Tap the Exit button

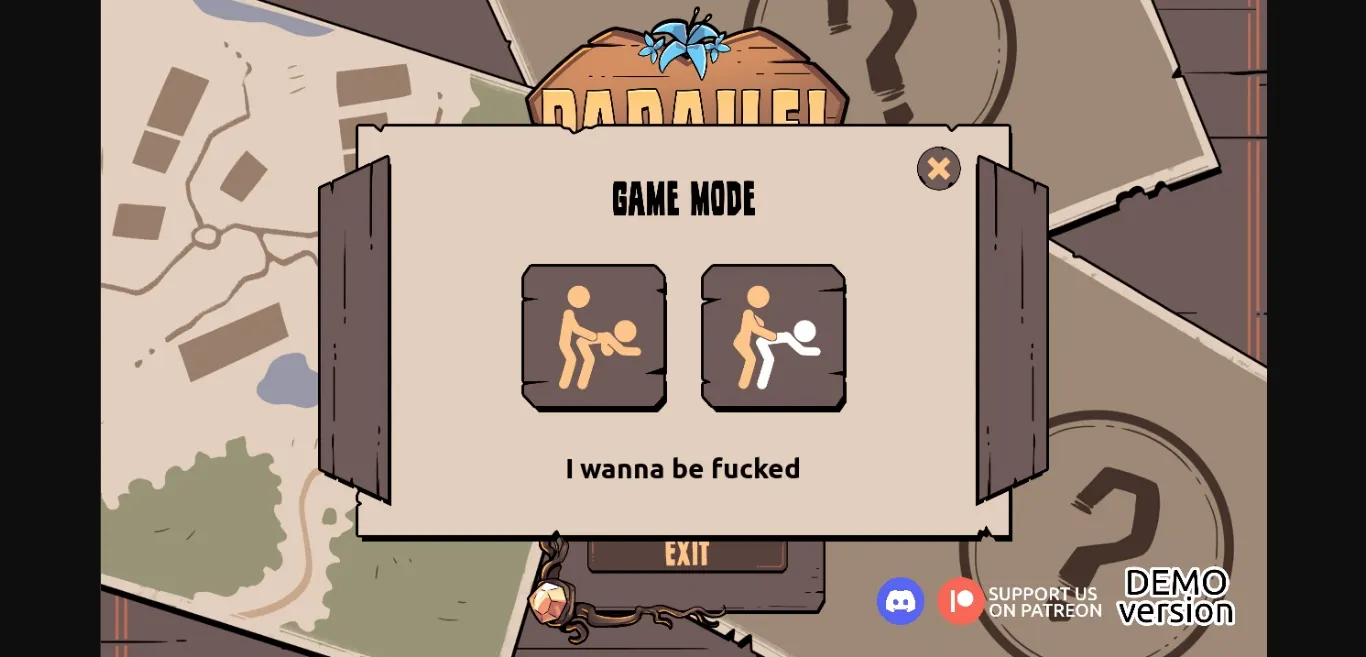point(687,555)
